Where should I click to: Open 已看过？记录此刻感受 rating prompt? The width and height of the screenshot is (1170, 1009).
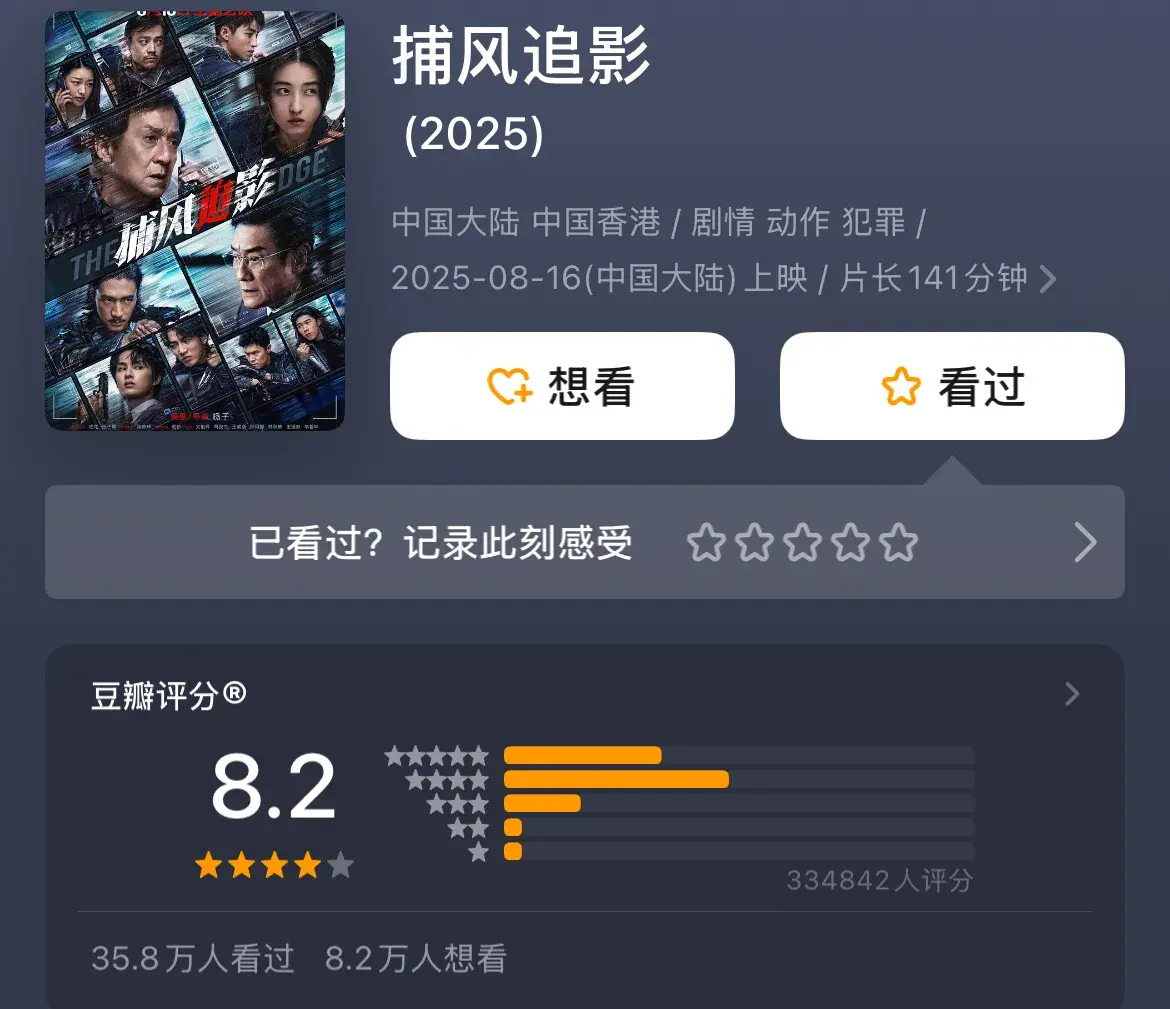point(584,543)
